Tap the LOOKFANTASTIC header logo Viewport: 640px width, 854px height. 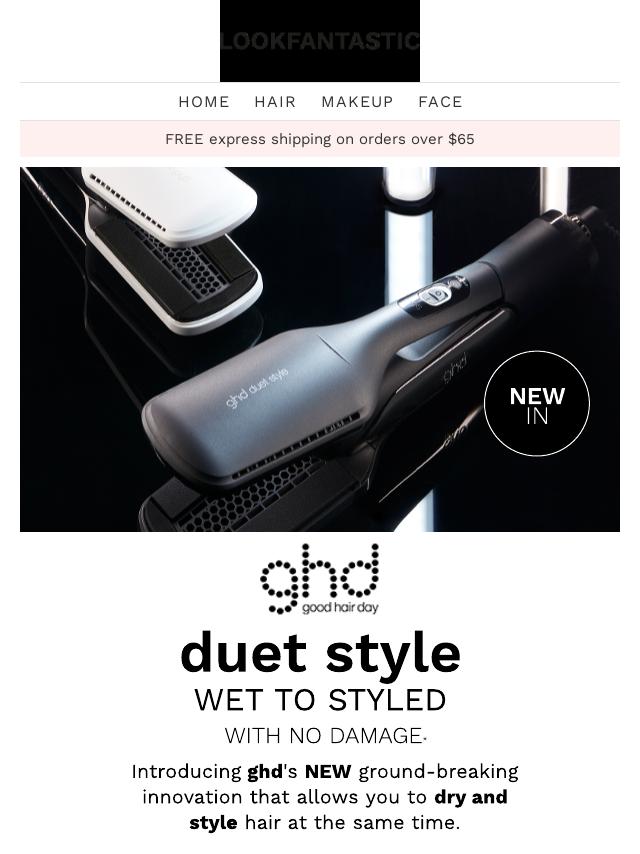point(320,41)
